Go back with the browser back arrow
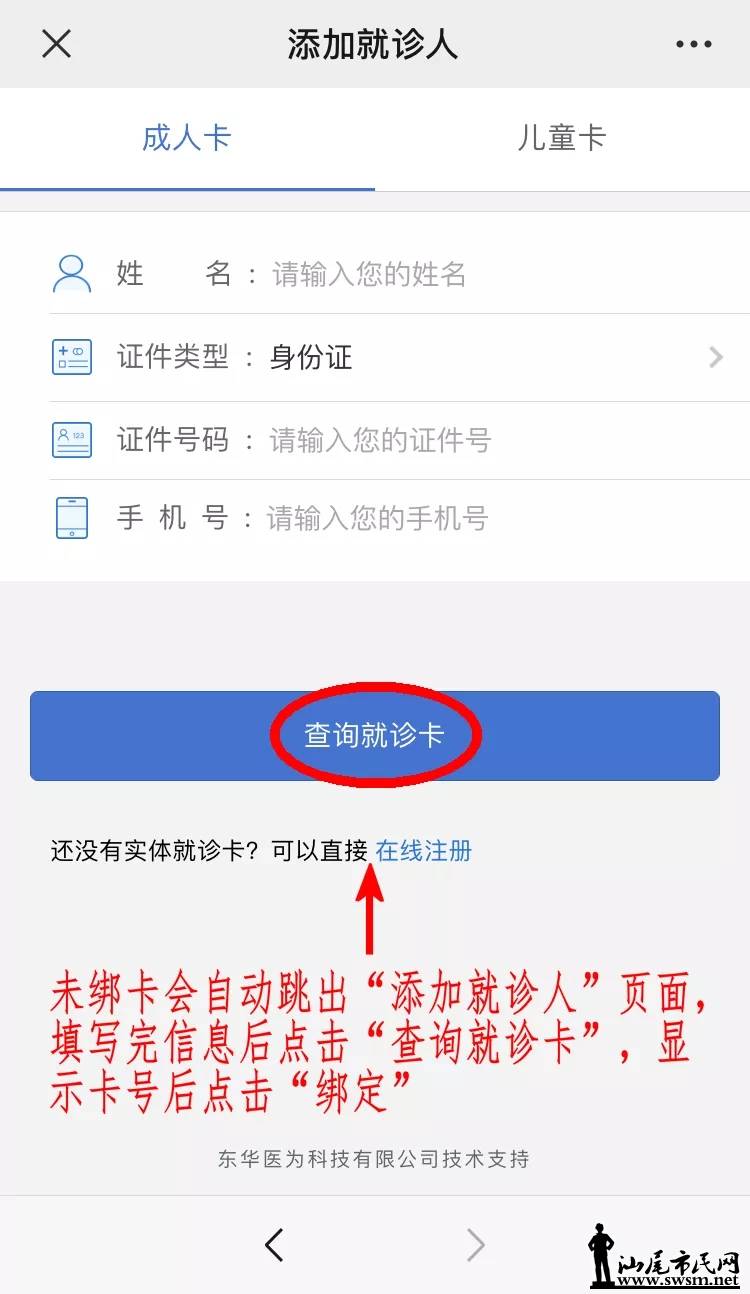This screenshot has width=750, height=1294. (x=274, y=1245)
